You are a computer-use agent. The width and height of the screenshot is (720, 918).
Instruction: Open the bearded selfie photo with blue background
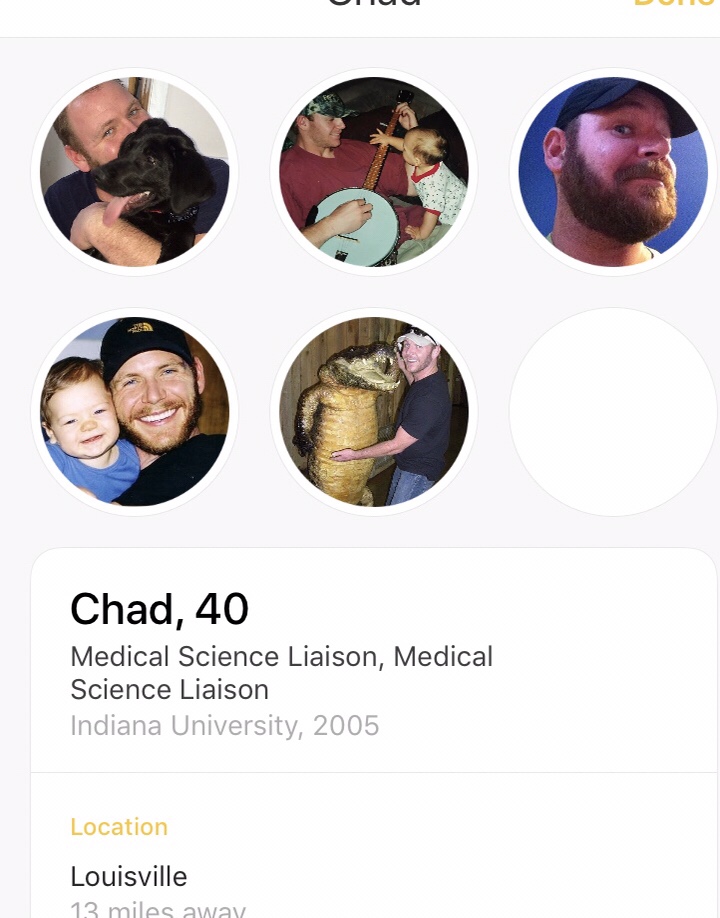613,172
